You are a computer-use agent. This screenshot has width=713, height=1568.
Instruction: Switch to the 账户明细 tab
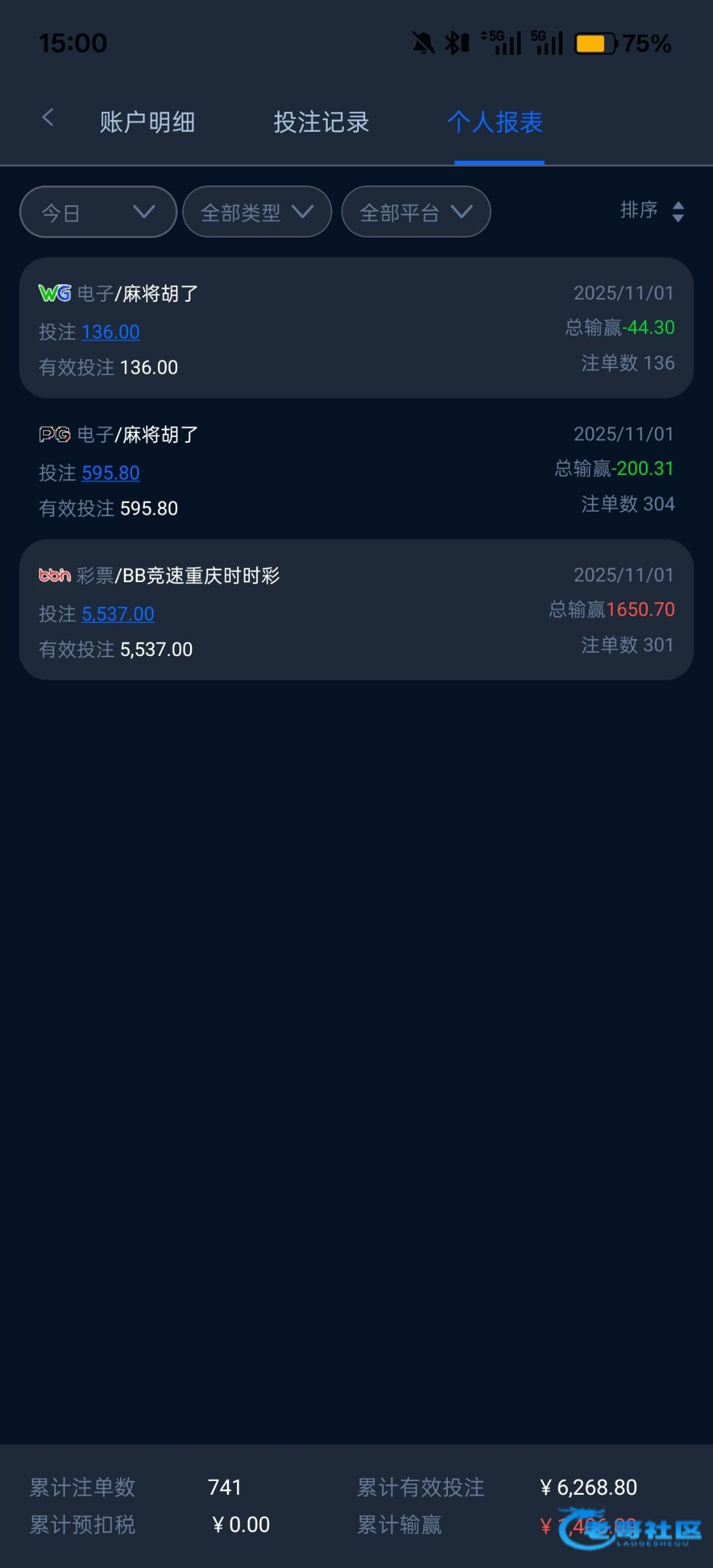point(148,122)
